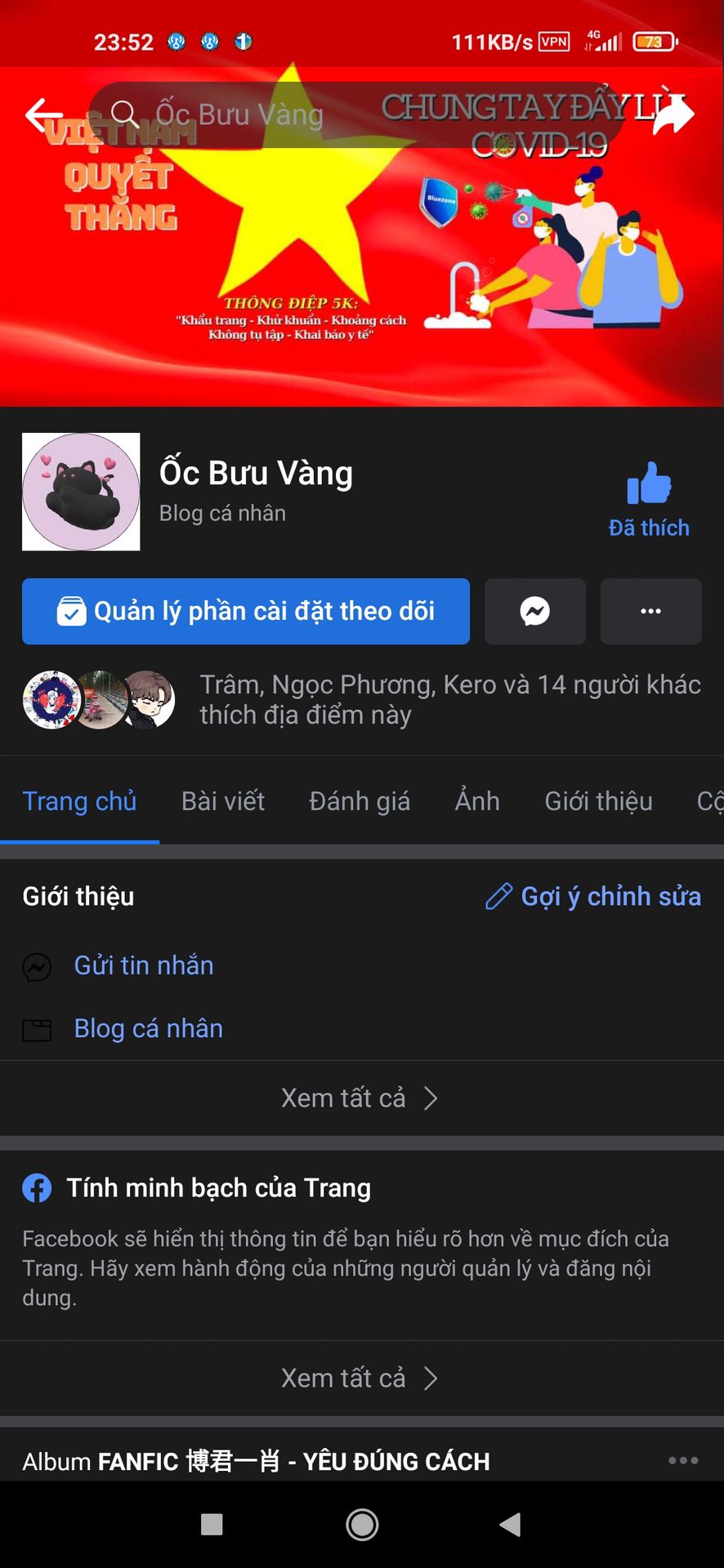Share this page with the arrow icon
This screenshot has width=724, height=1568.
point(673,113)
